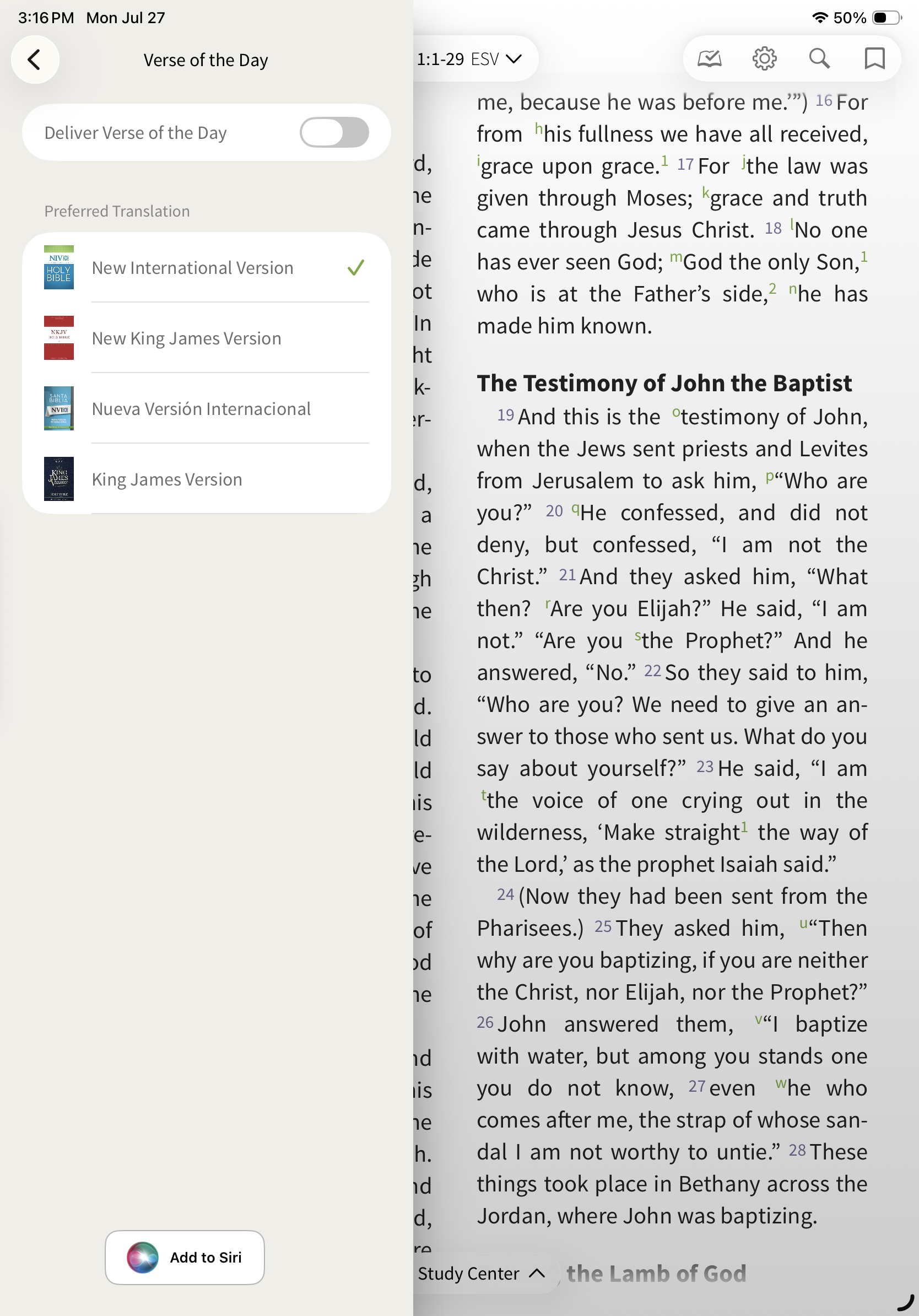
Task: Open cross-reference h in verse 16
Action: tap(539, 128)
